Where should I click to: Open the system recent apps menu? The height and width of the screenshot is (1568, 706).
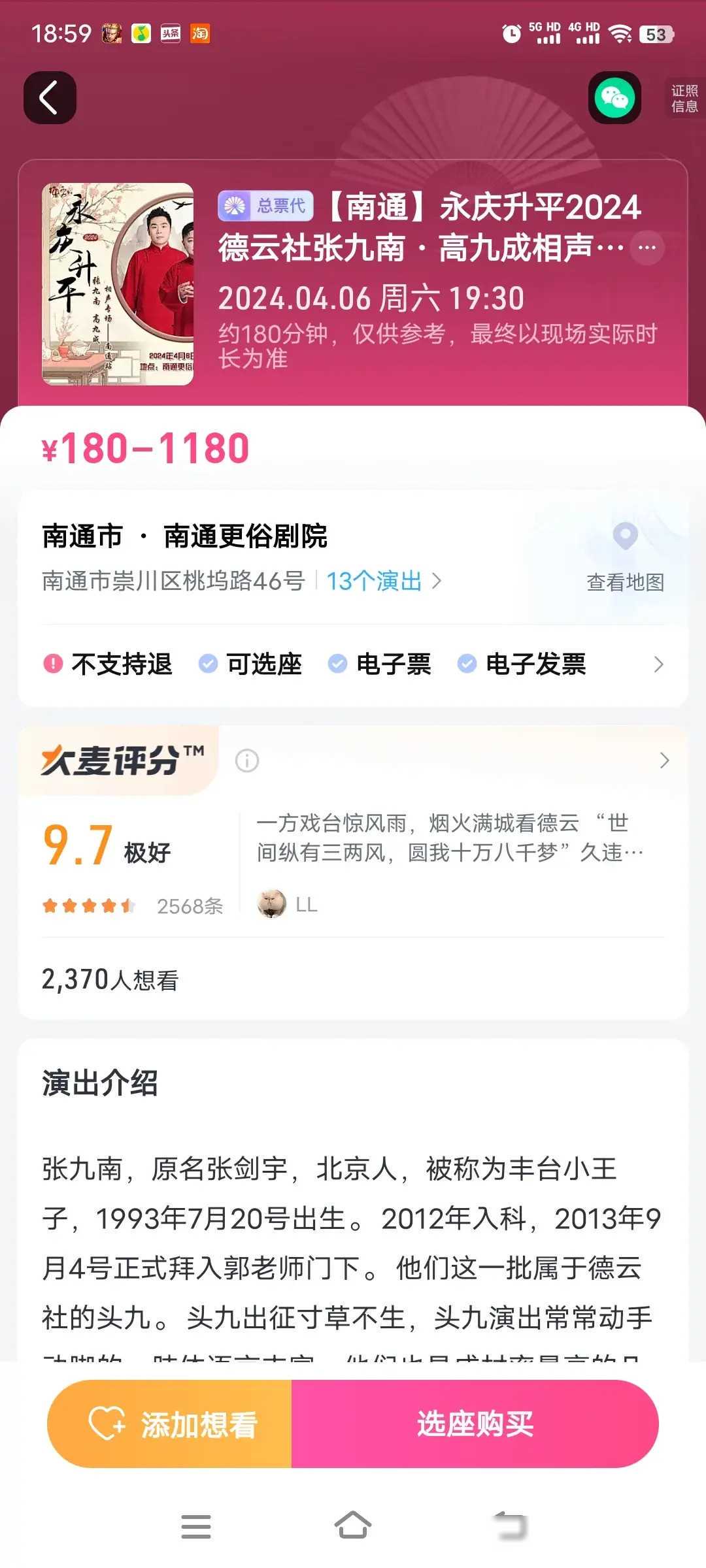point(196,1526)
